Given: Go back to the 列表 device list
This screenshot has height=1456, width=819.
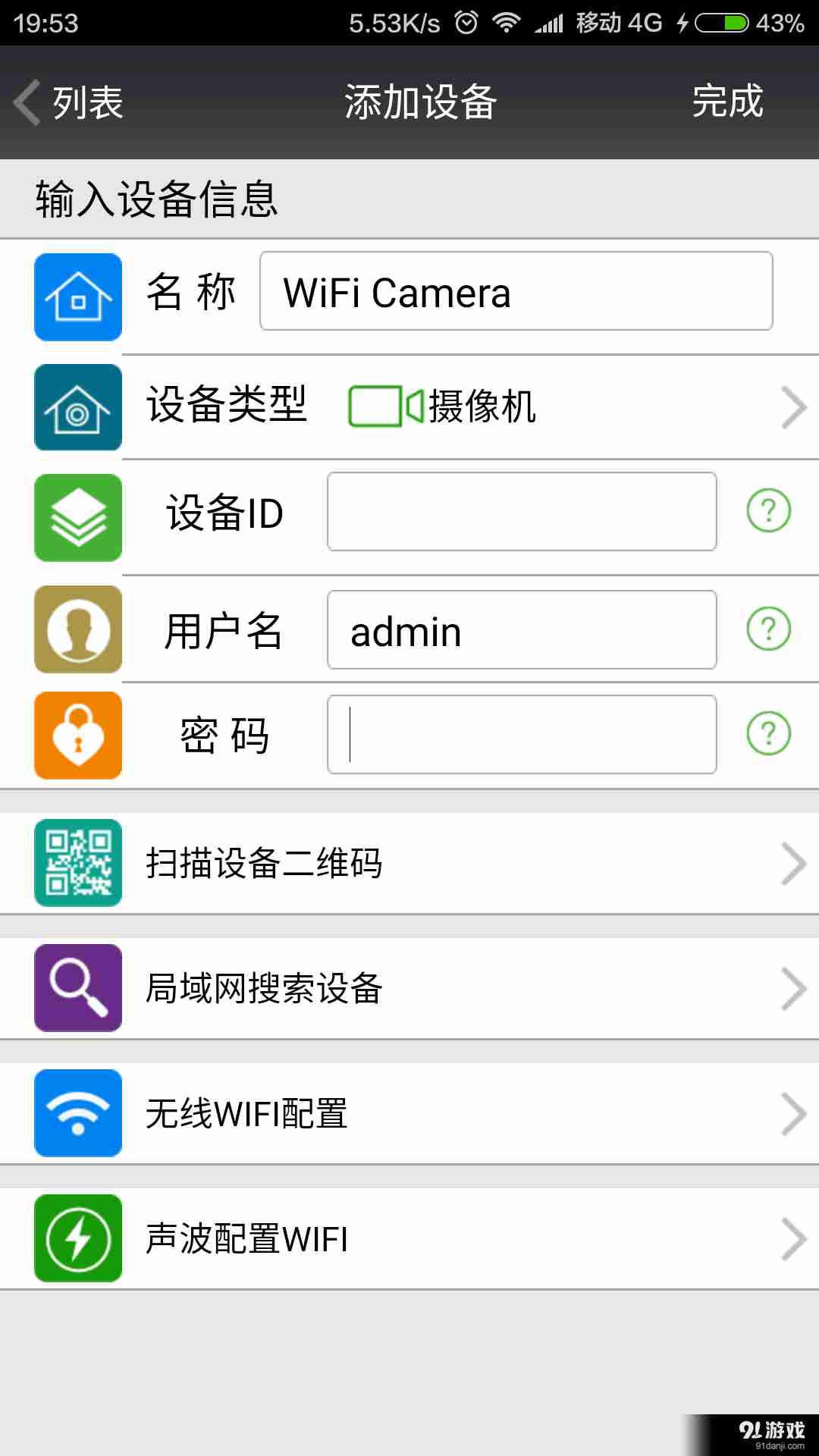Looking at the screenshot, I should click(70, 102).
